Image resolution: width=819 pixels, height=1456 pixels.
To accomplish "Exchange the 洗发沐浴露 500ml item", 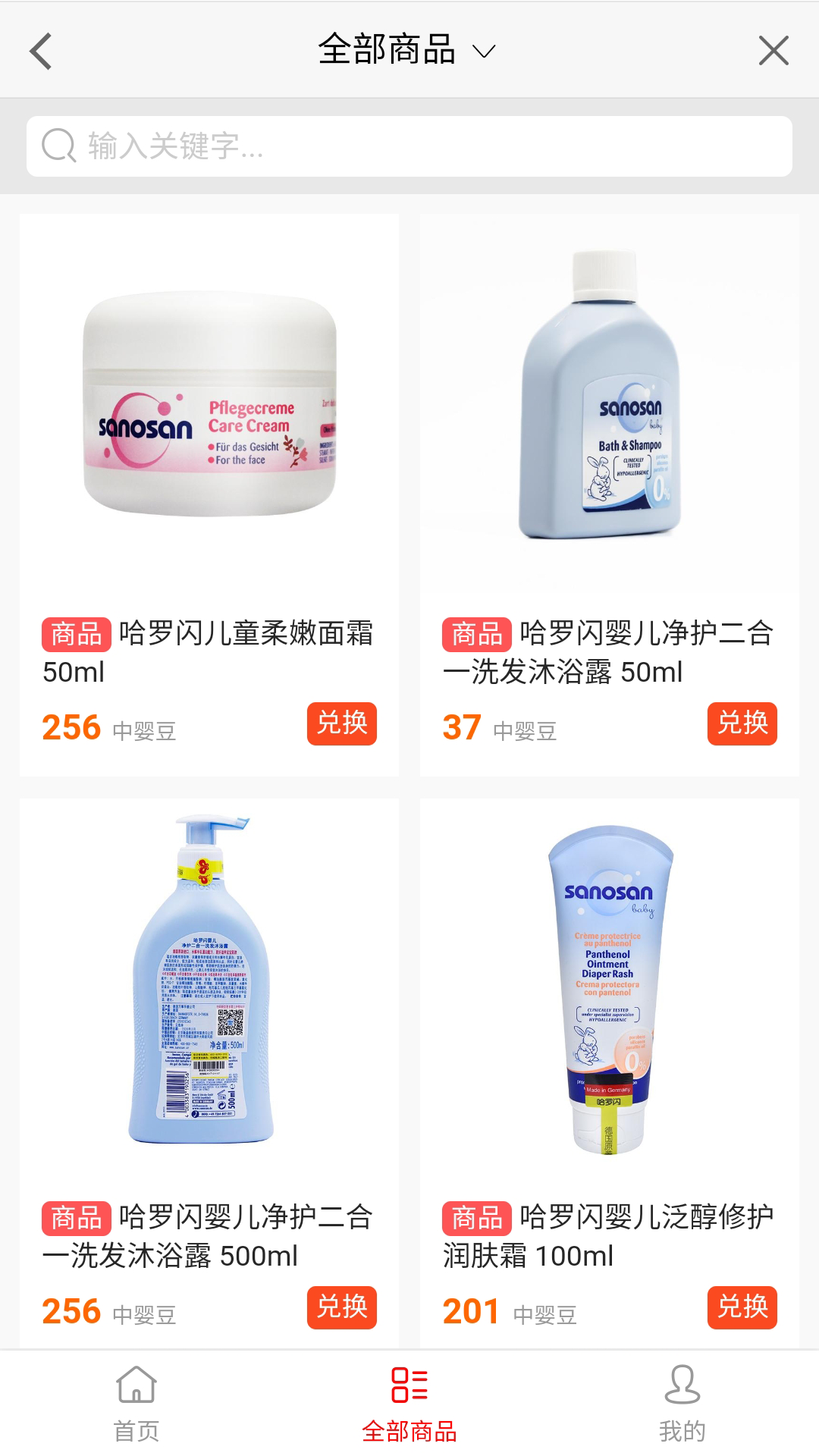I will pyautogui.click(x=341, y=1307).
